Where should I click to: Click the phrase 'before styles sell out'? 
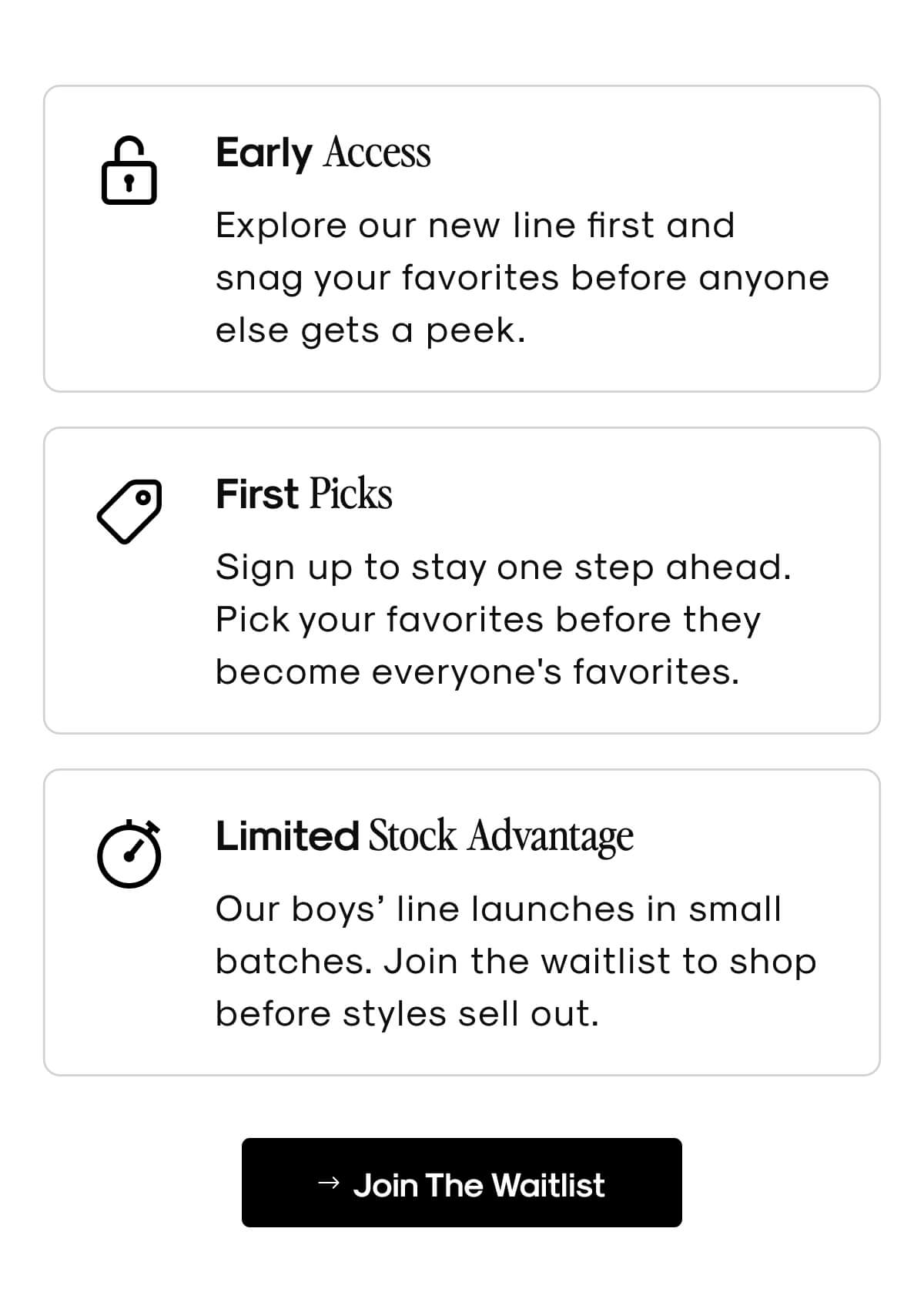tap(408, 1012)
